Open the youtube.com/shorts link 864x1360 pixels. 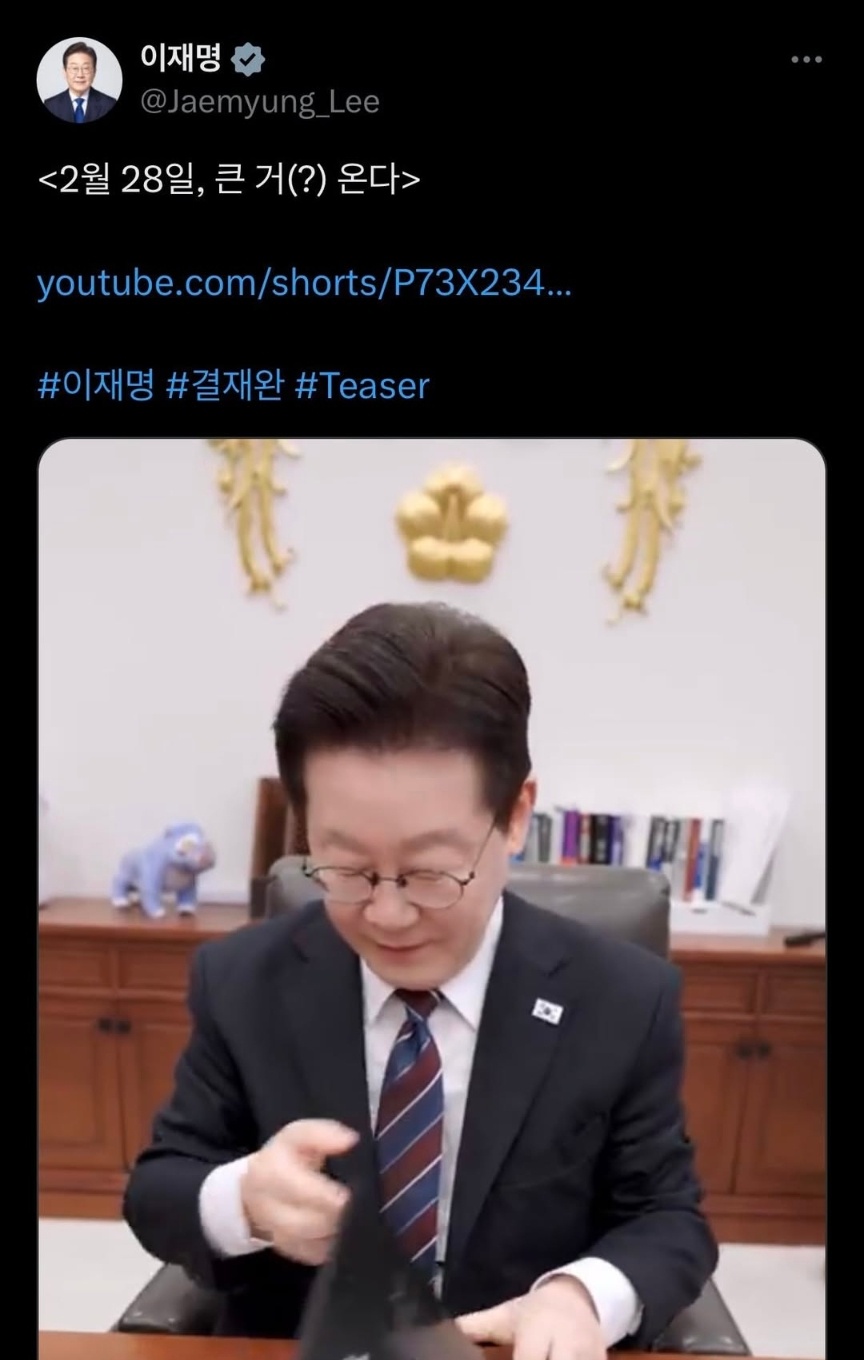(x=304, y=284)
